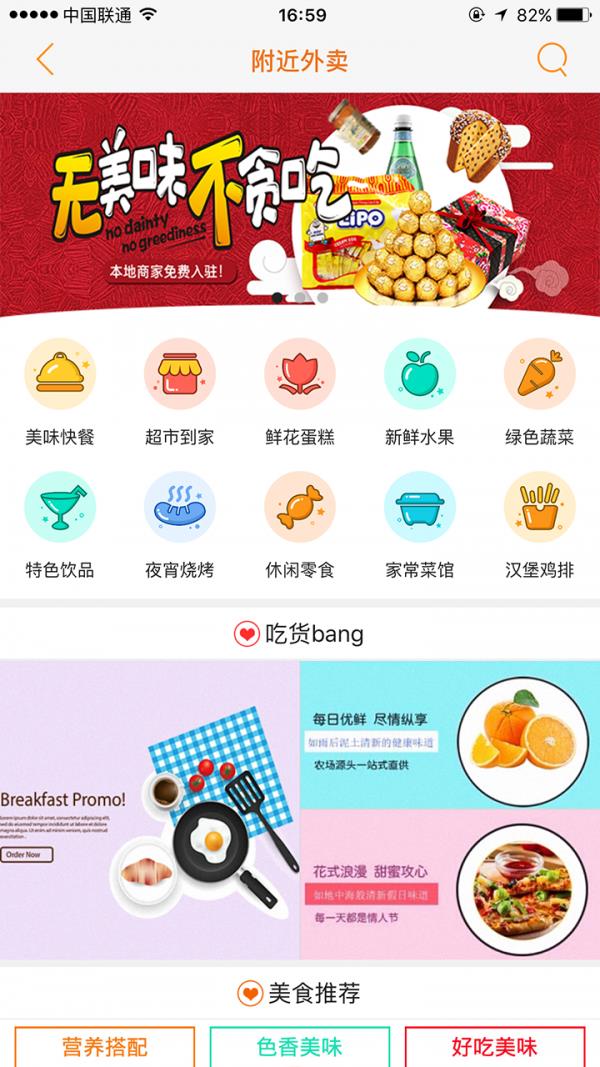Tap the 色香美味 button
The image size is (600, 1067).
coord(299,1047)
